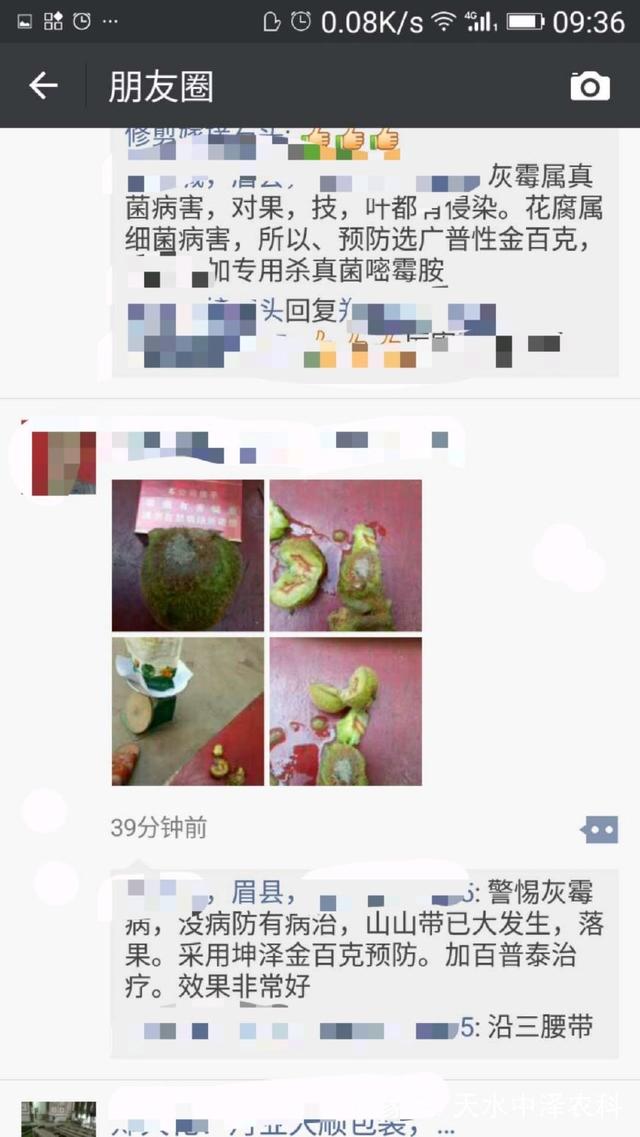View the photo of the bottle with a green label

(188, 711)
